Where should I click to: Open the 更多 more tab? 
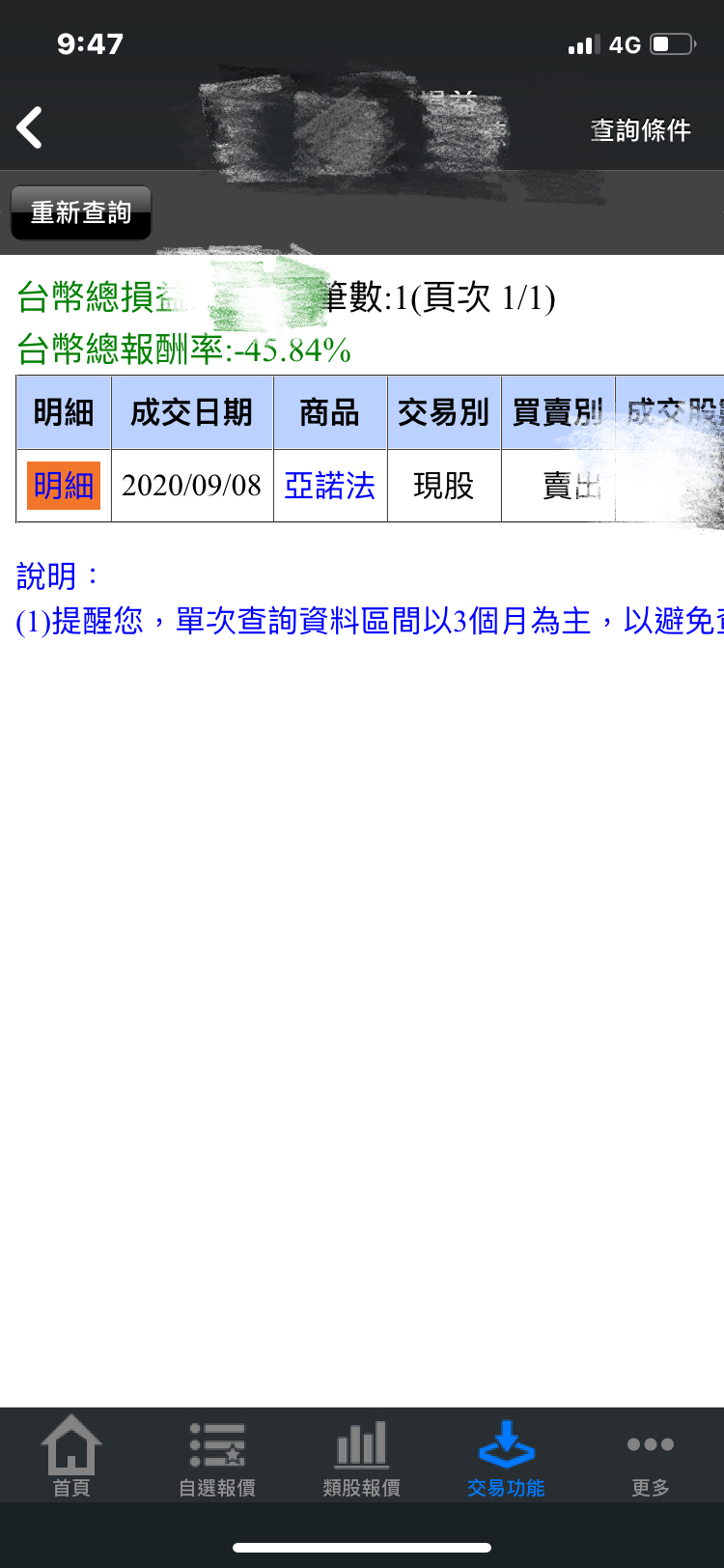(x=650, y=1456)
